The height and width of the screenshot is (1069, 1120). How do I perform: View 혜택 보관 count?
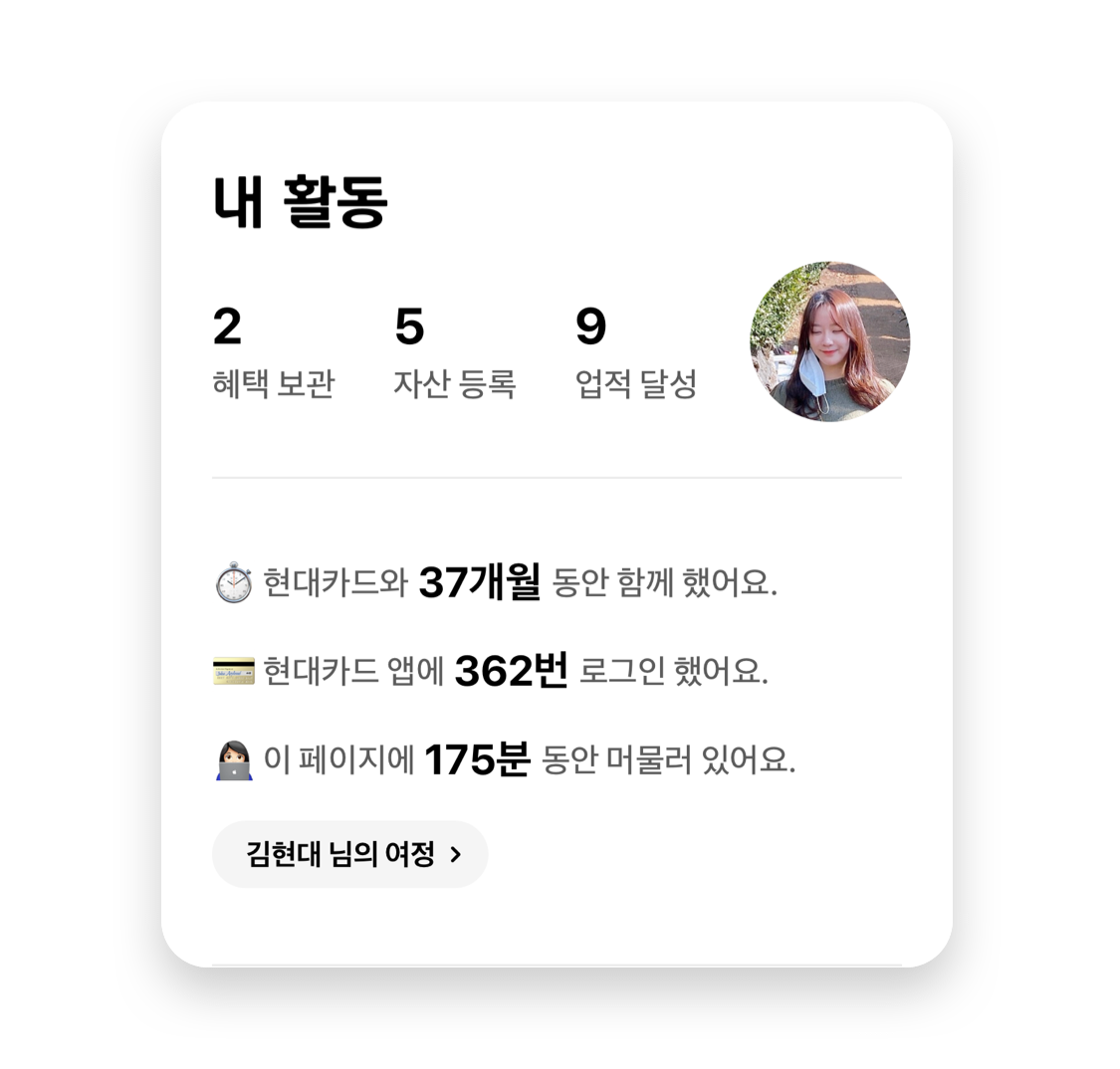pos(272,353)
